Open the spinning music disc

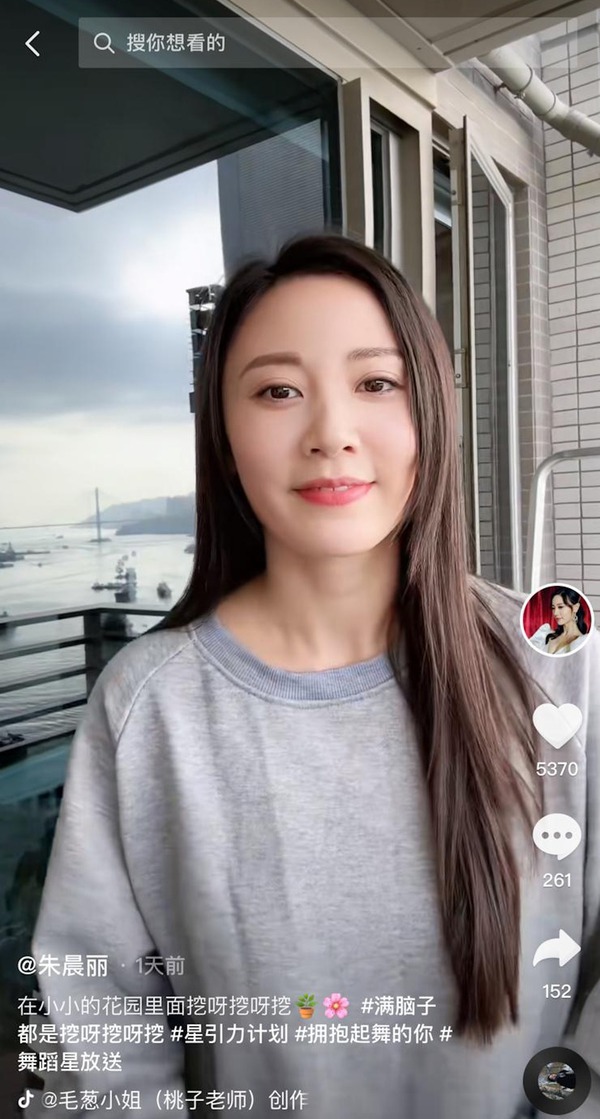(x=556, y=1081)
